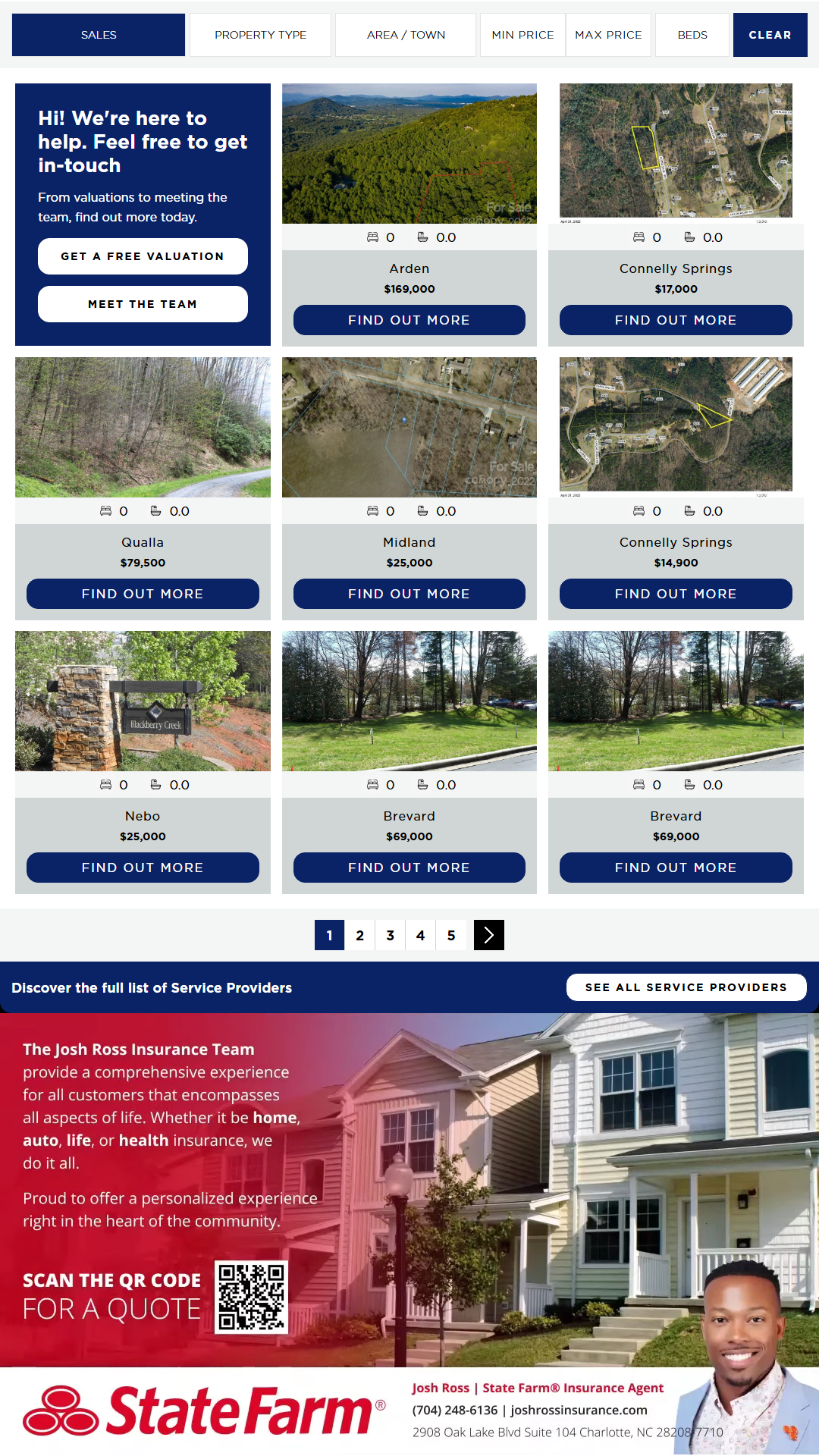Open the Sales dropdown filter
This screenshot has width=819, height=1456.
coord(99,35)
